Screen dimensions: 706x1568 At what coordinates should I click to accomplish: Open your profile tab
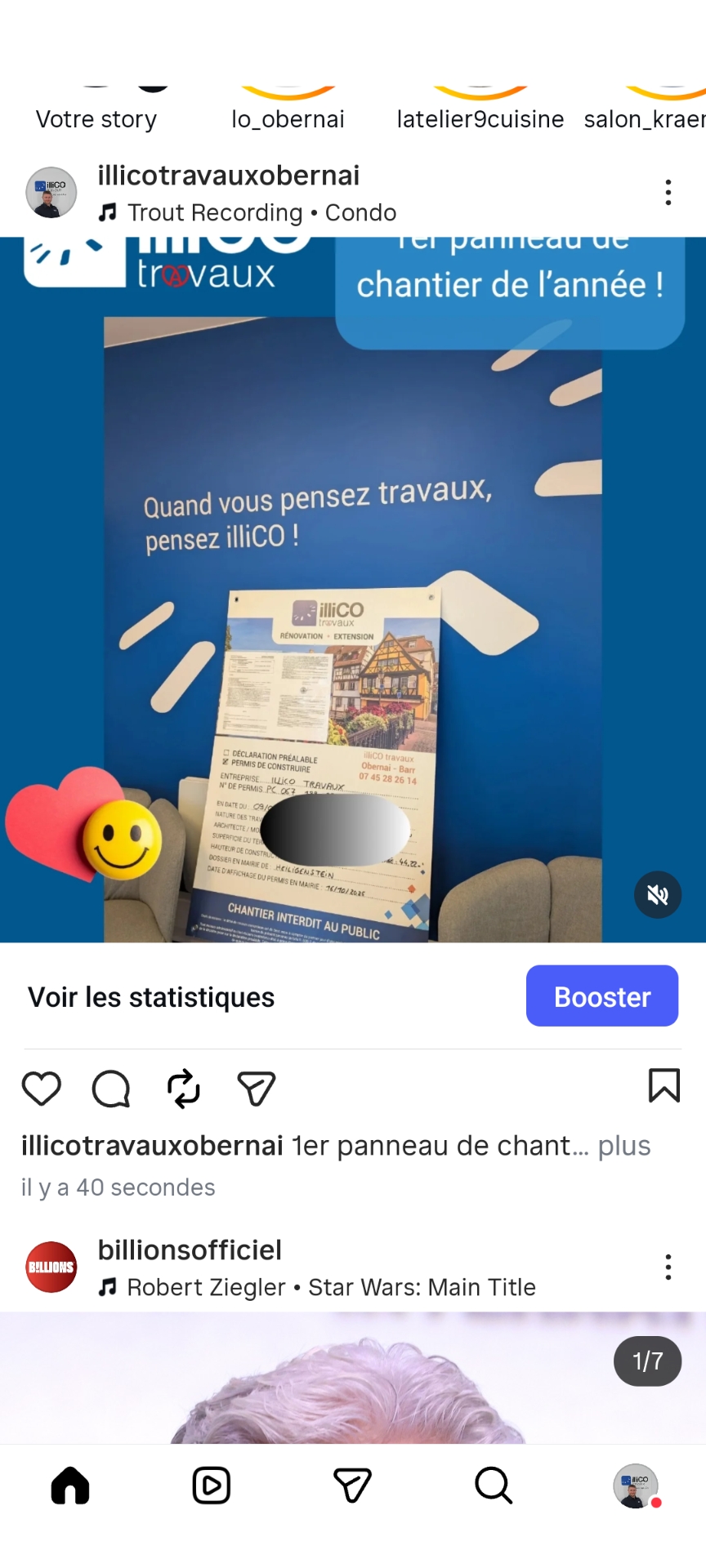636,1486
